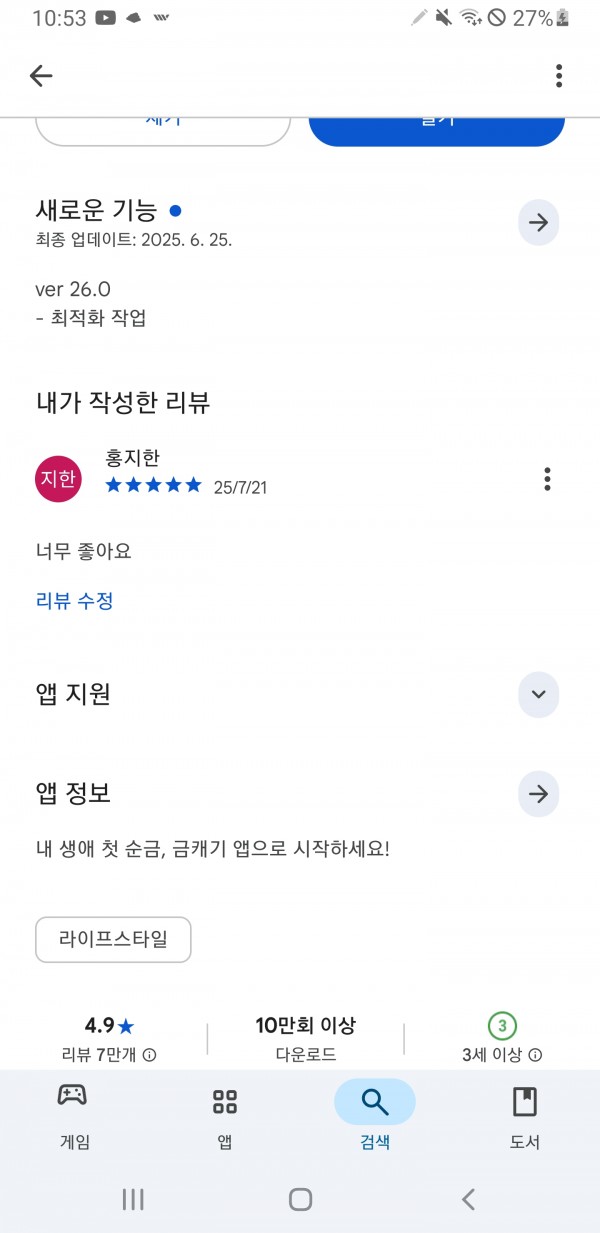Screen dimensions: 600x1233
Task: Open the top-right overflow menu
Action: (559, 75)
